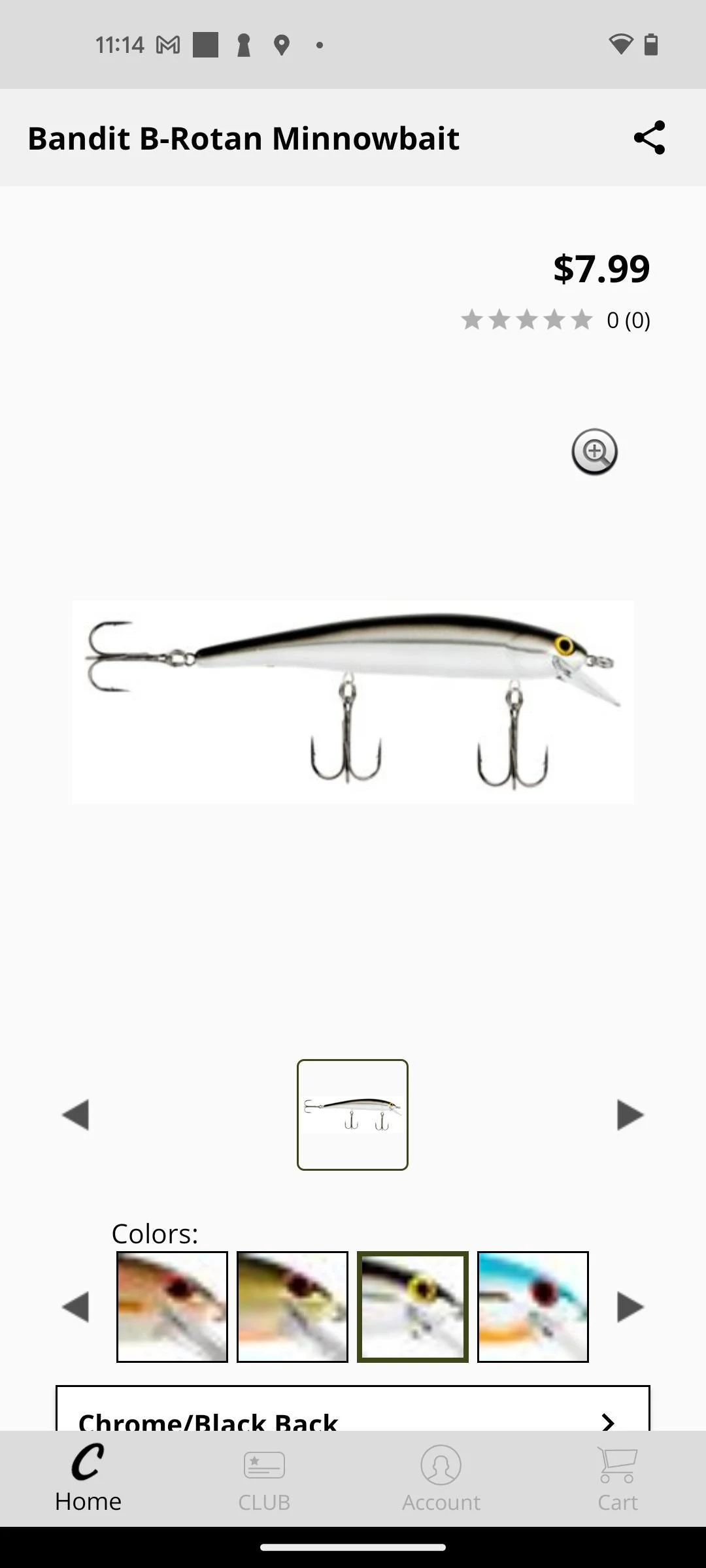The width and height of the screenshot is (706, 1568).
Task: Show more colors with right arrow
Action: pos(630,1307)
